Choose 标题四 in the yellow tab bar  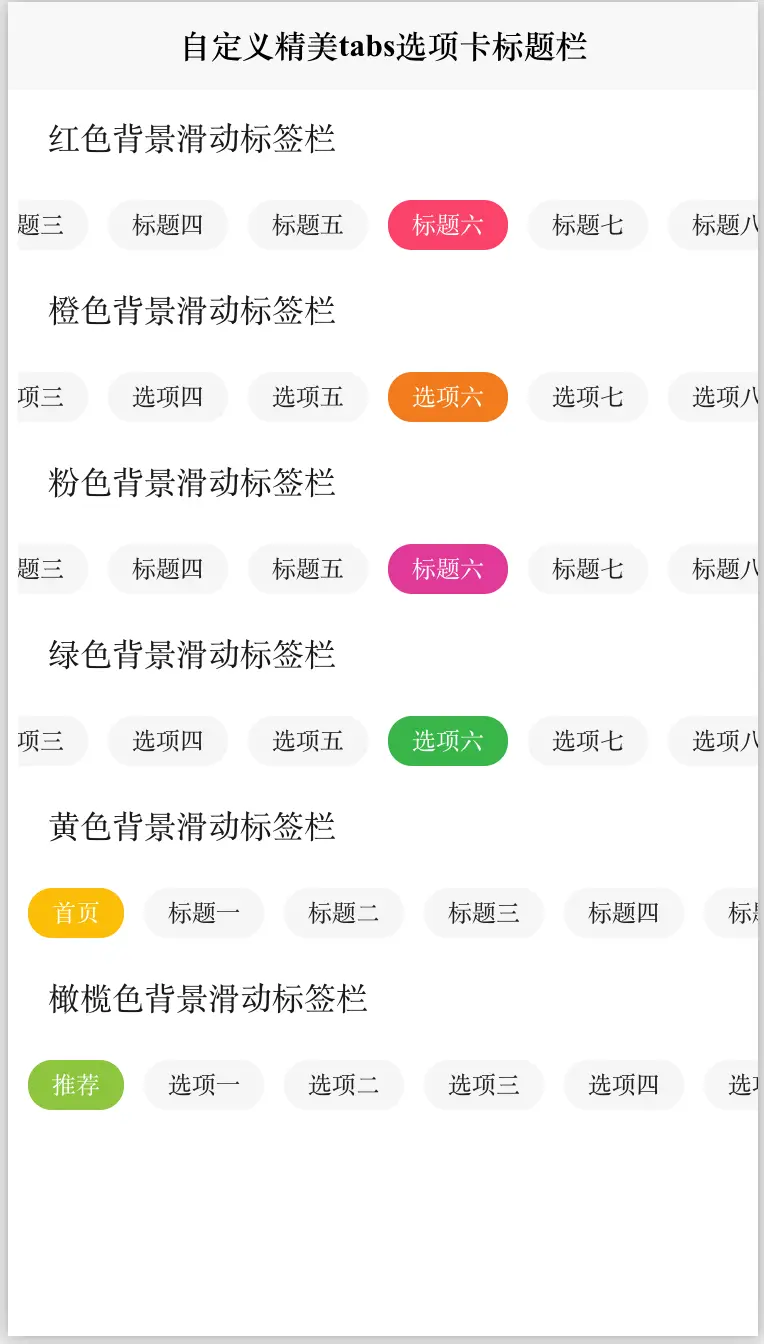624,913
